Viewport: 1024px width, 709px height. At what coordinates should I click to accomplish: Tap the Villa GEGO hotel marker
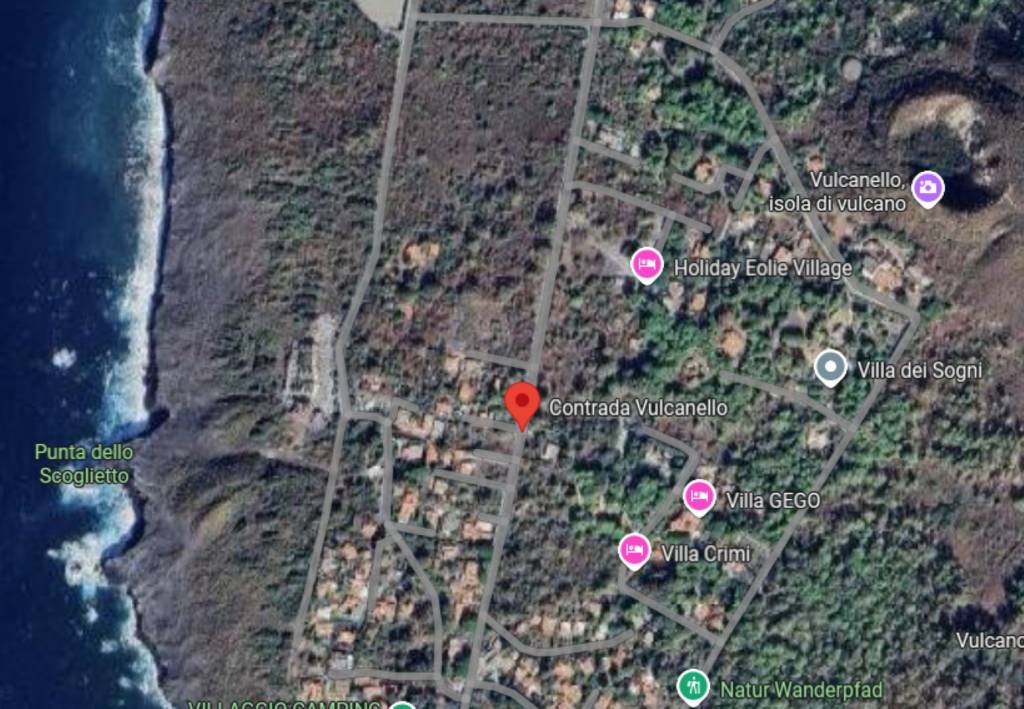pyautogui.click(x=699, y=496)
